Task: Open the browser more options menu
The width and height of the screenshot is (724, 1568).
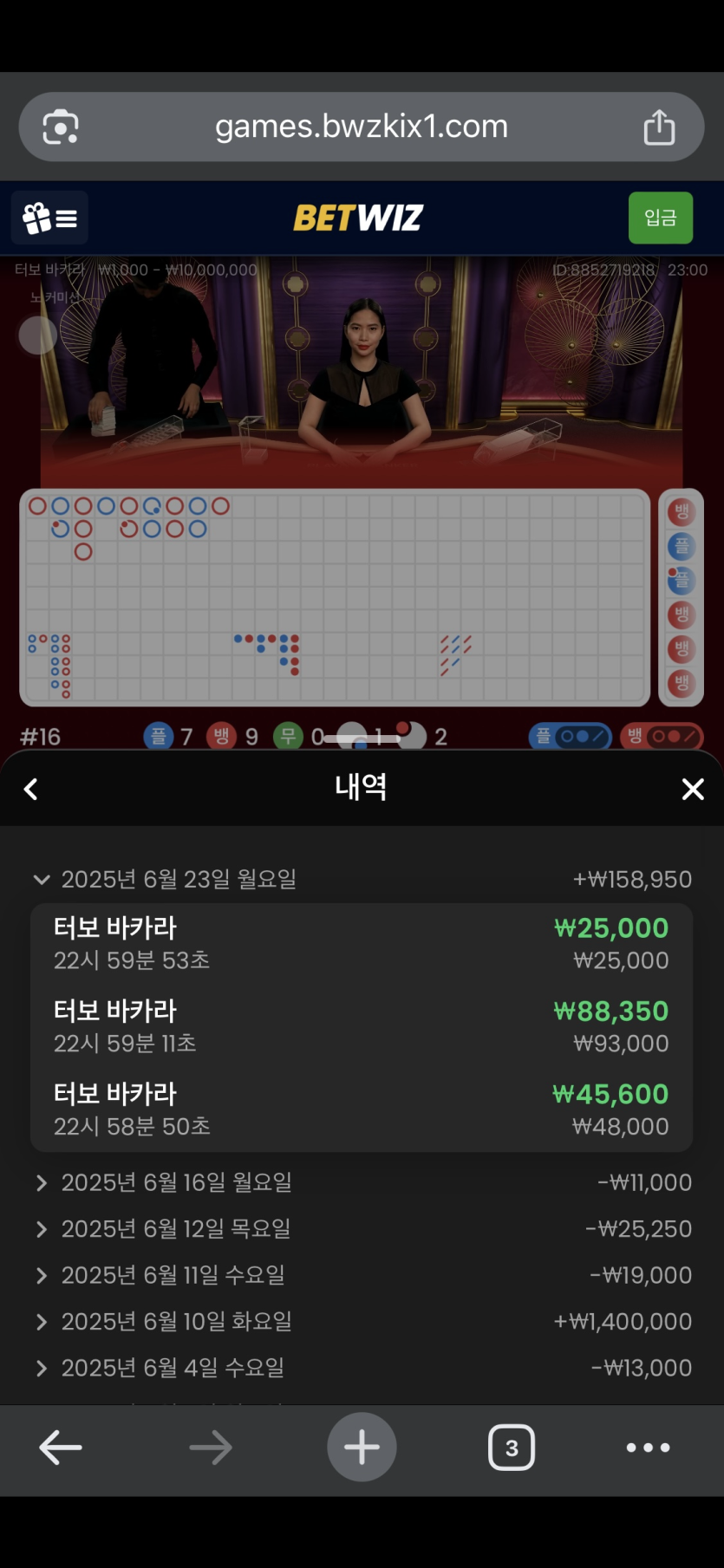Action: click(x=648, y=1448)
